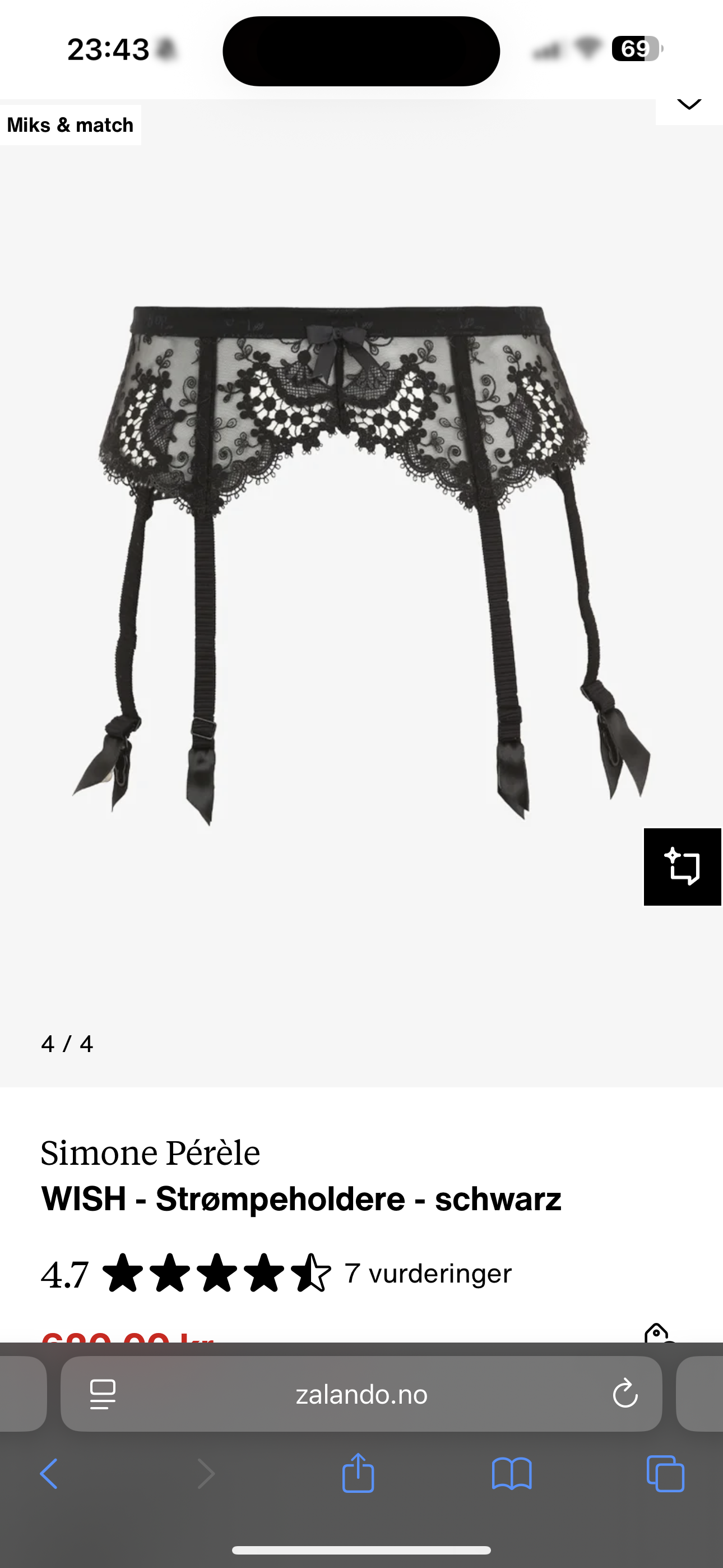Open the black assistant icon button
723x1568 pixels.
pos(682,867)
